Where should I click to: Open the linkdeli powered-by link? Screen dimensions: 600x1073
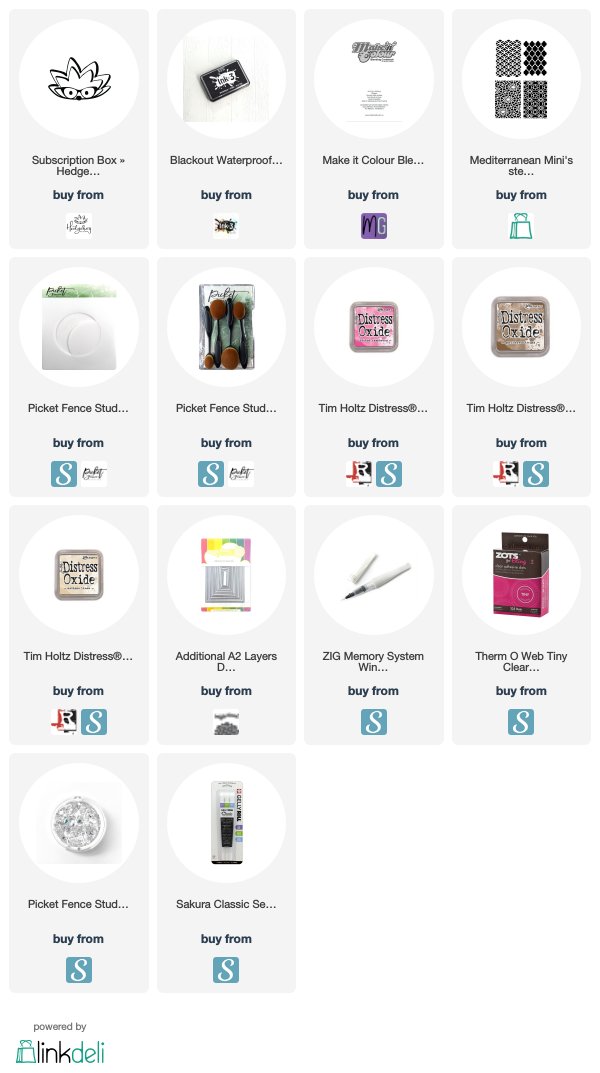point(60,1045)
